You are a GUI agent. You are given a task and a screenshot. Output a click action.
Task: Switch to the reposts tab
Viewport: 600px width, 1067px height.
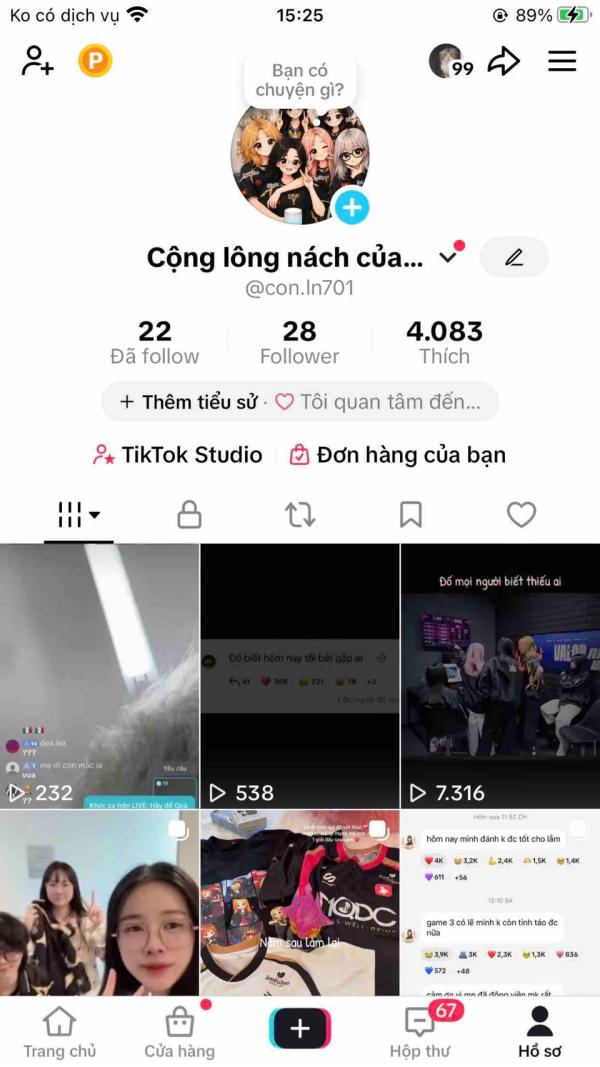pos(300,515)
